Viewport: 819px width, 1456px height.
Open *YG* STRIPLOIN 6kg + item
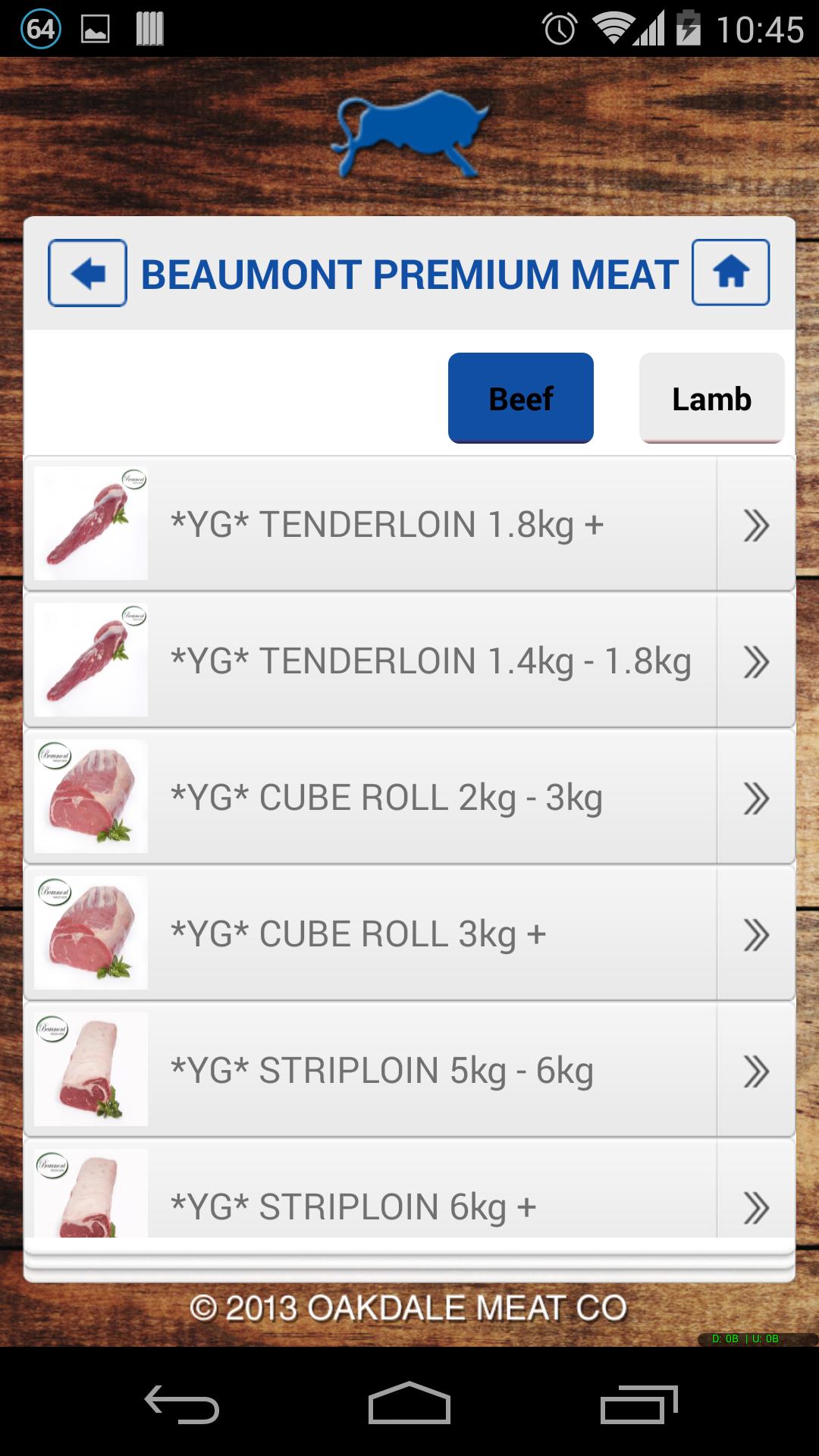409,1202
